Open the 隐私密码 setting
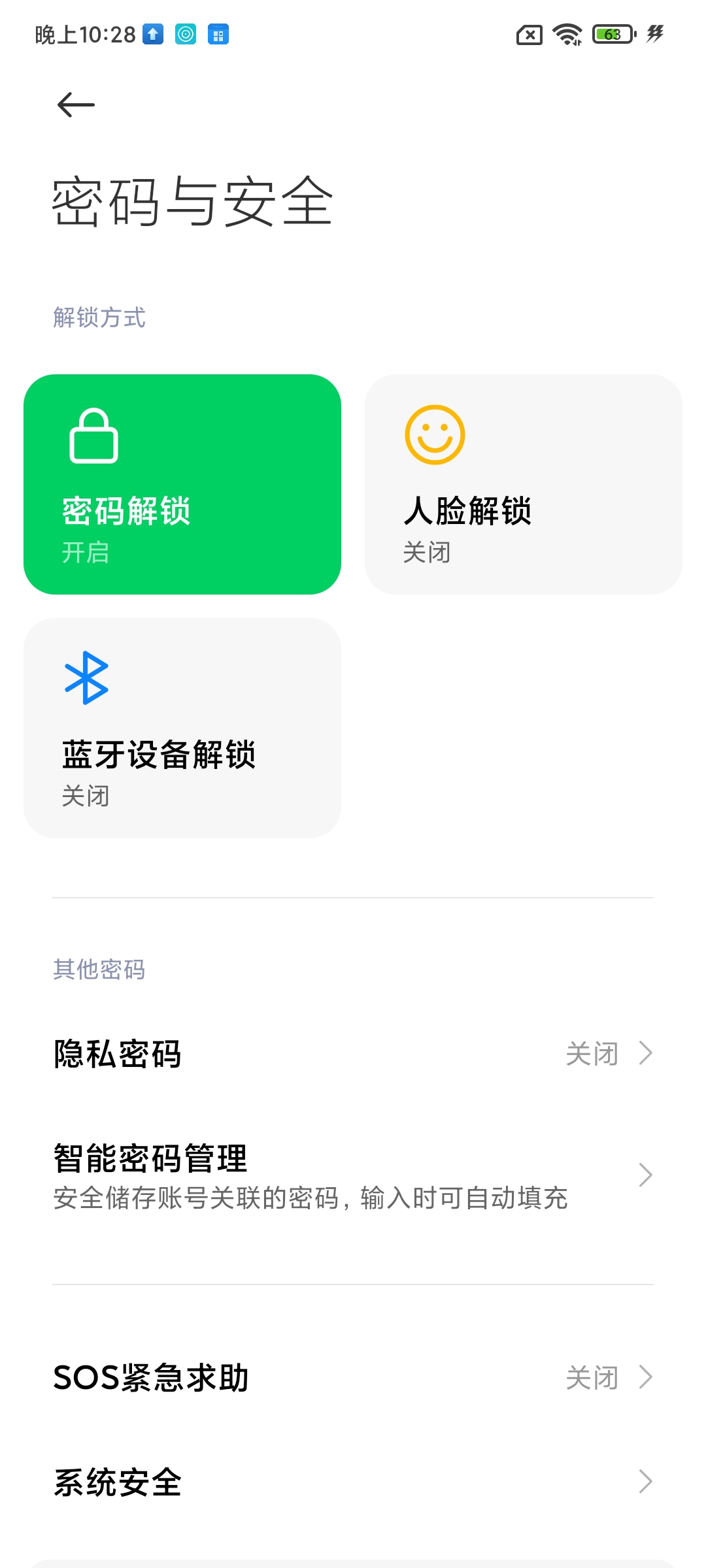The width and height of the screenshot is (706, 1568). click(353, 1053)
